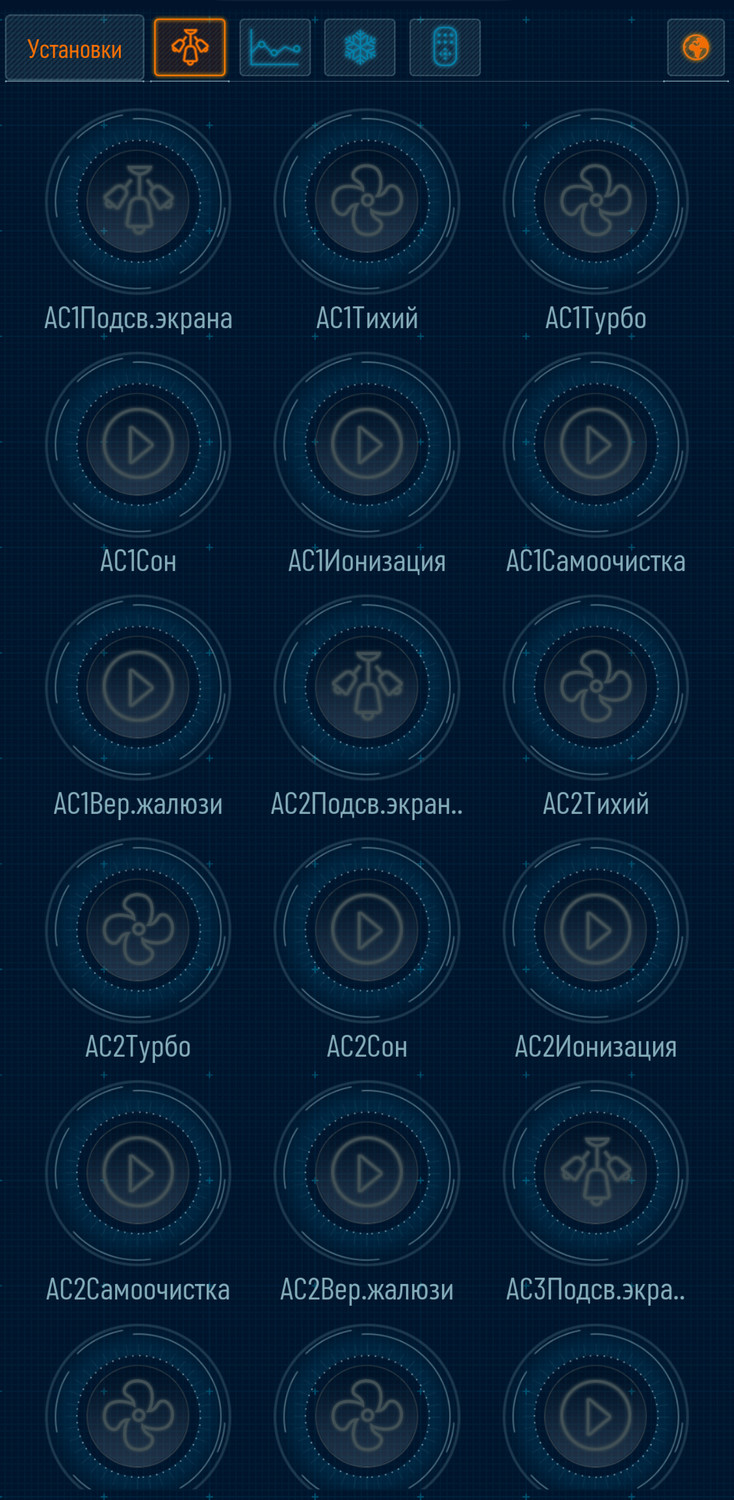Run AC1Самоочистка
The image size is (734, 1500).
[x=596, y=444]
